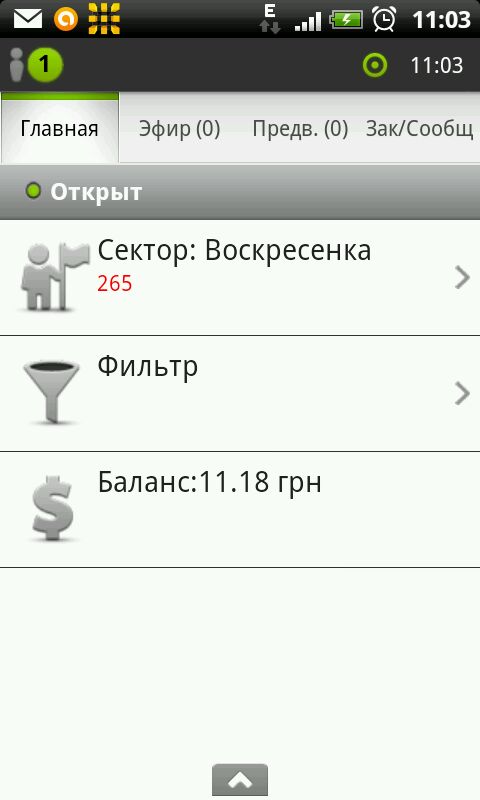Screen dimensions: 480x800
Task: View the Баланс 11.18 грн entry
Action: click(240, 509)
